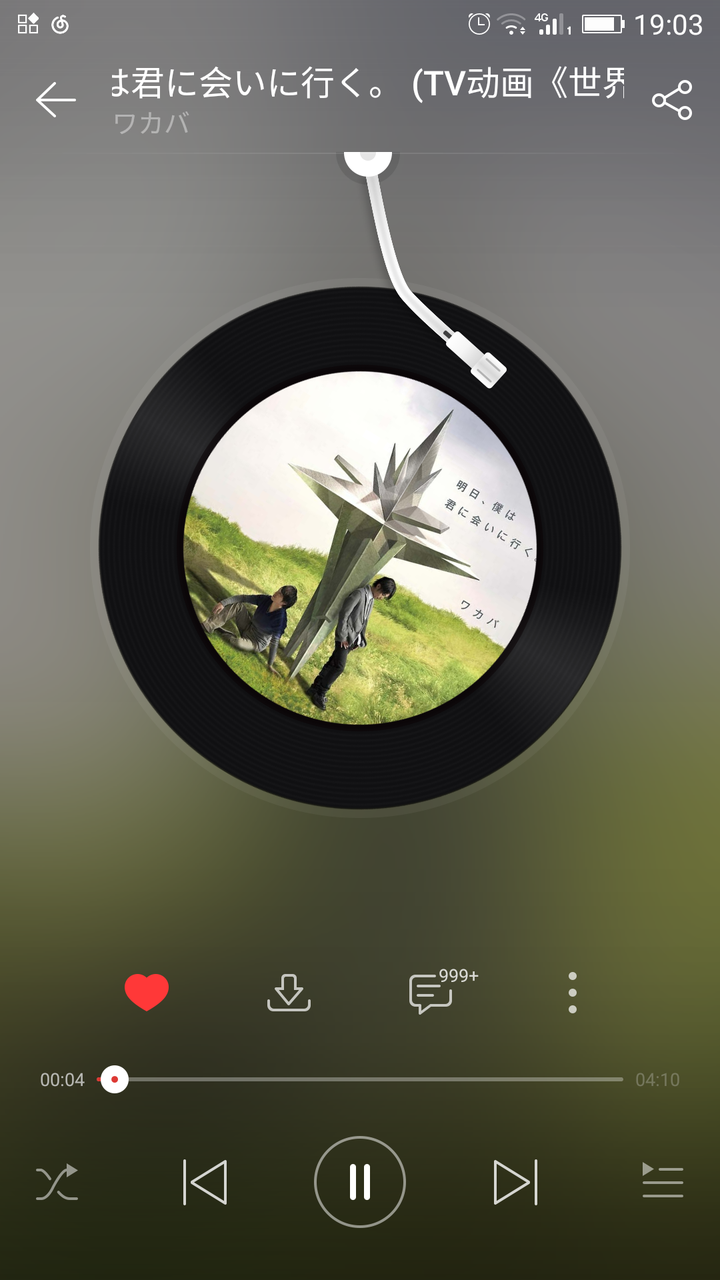Tap the vinyl album cover to show lyrics
Screen dimensions: 720x1280
pos(360,548)
